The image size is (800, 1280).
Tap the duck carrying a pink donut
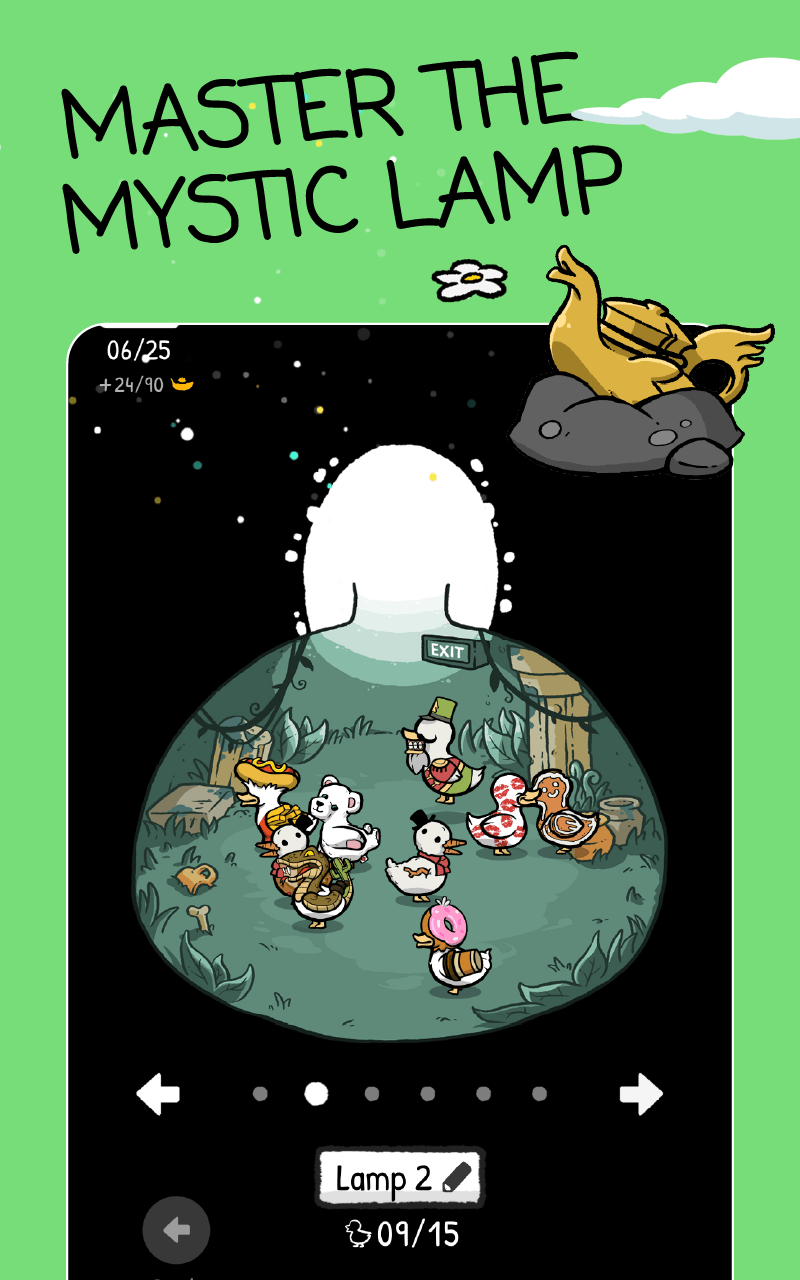(452, 940)
